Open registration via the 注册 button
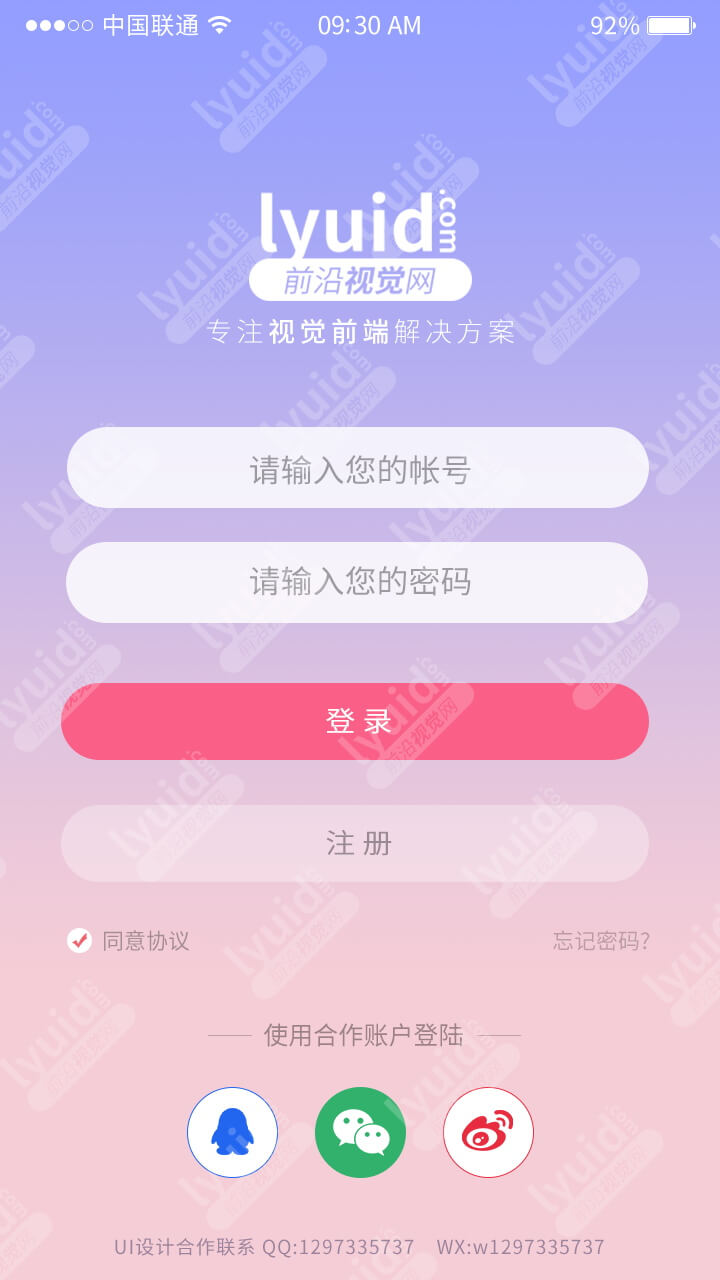 pos(355,843)
